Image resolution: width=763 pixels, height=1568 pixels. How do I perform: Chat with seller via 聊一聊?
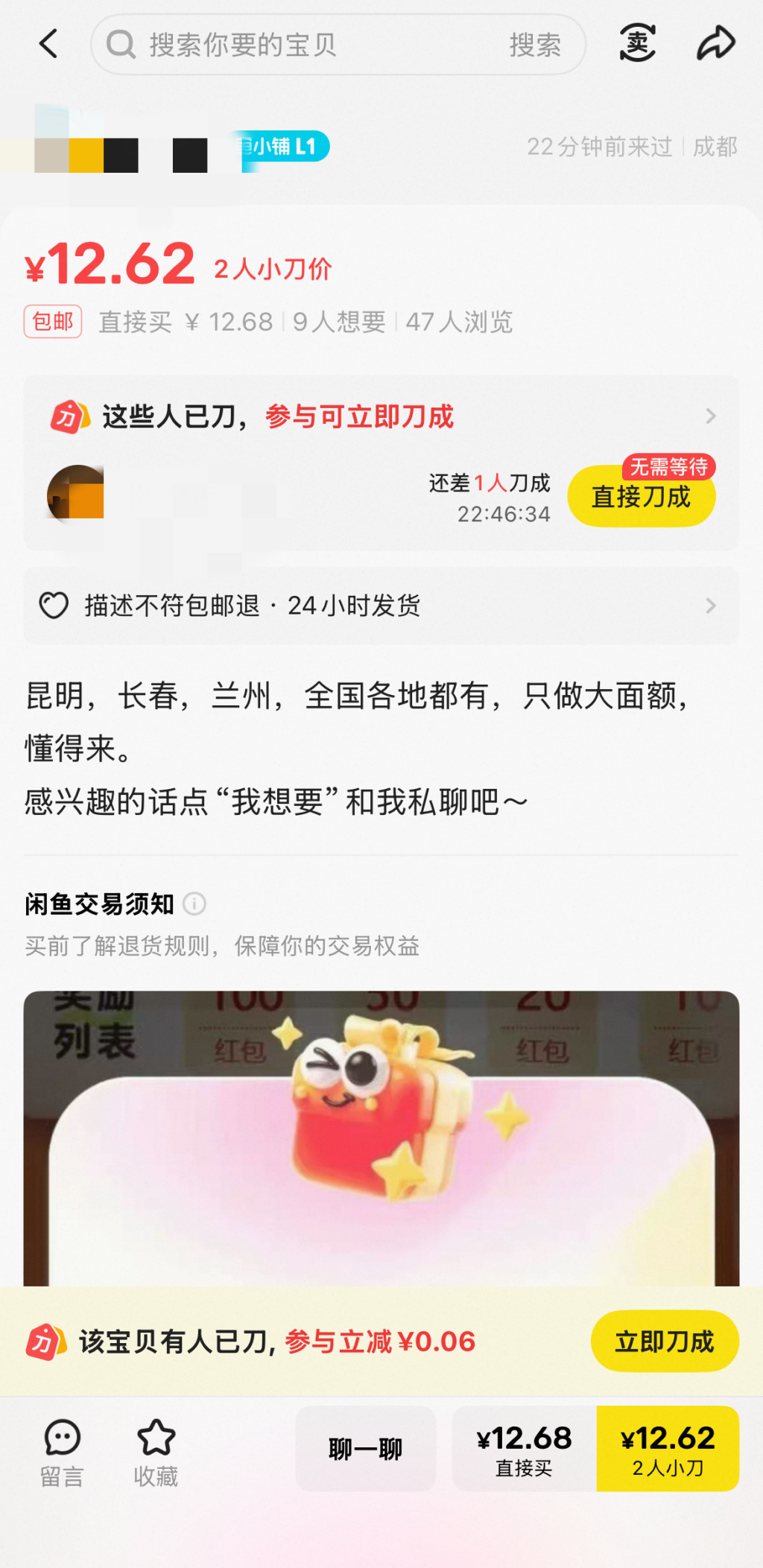click(365, 1449)
